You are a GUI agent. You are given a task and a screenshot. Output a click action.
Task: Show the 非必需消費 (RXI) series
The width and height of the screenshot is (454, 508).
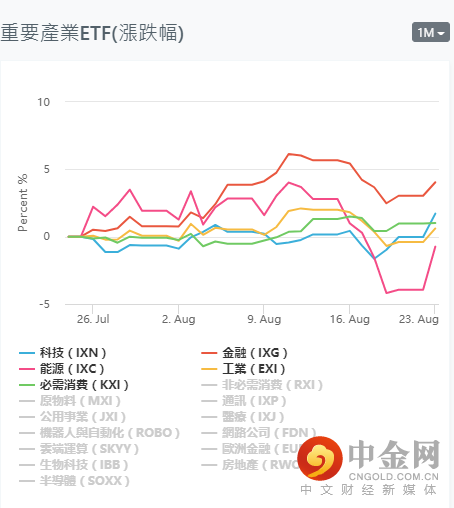[262, 385]
